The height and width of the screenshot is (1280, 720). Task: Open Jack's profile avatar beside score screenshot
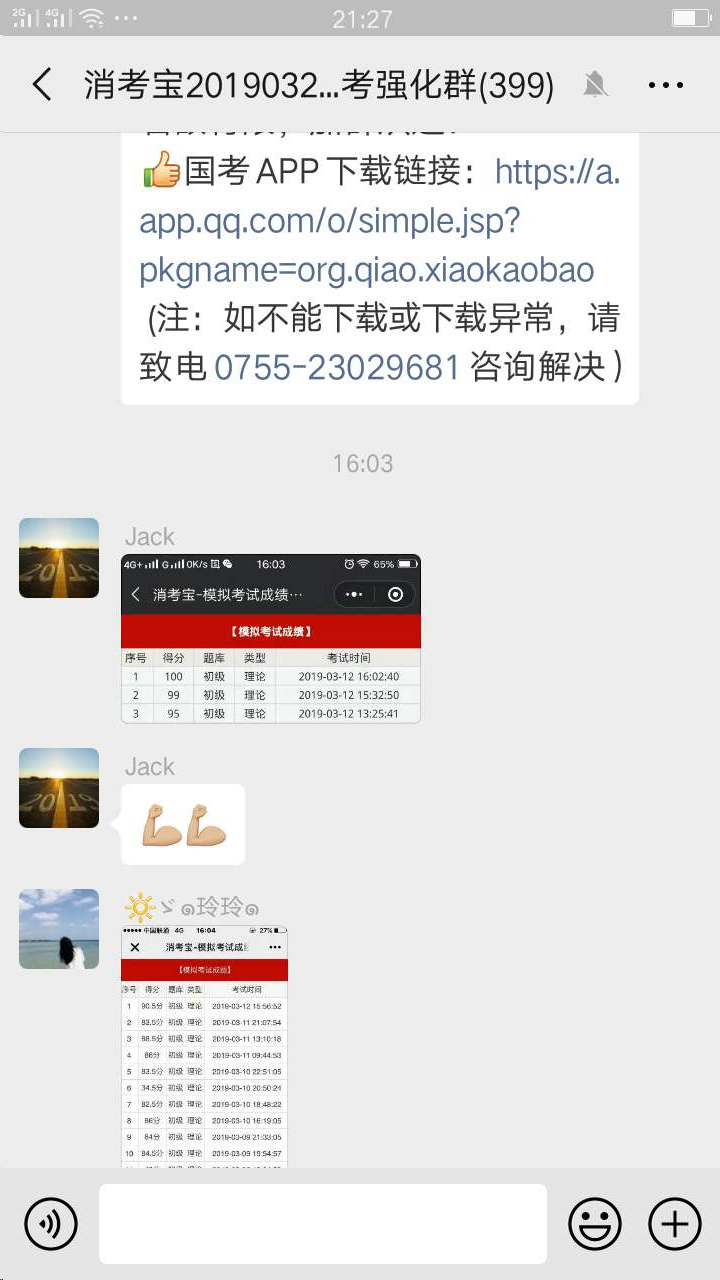59,558
